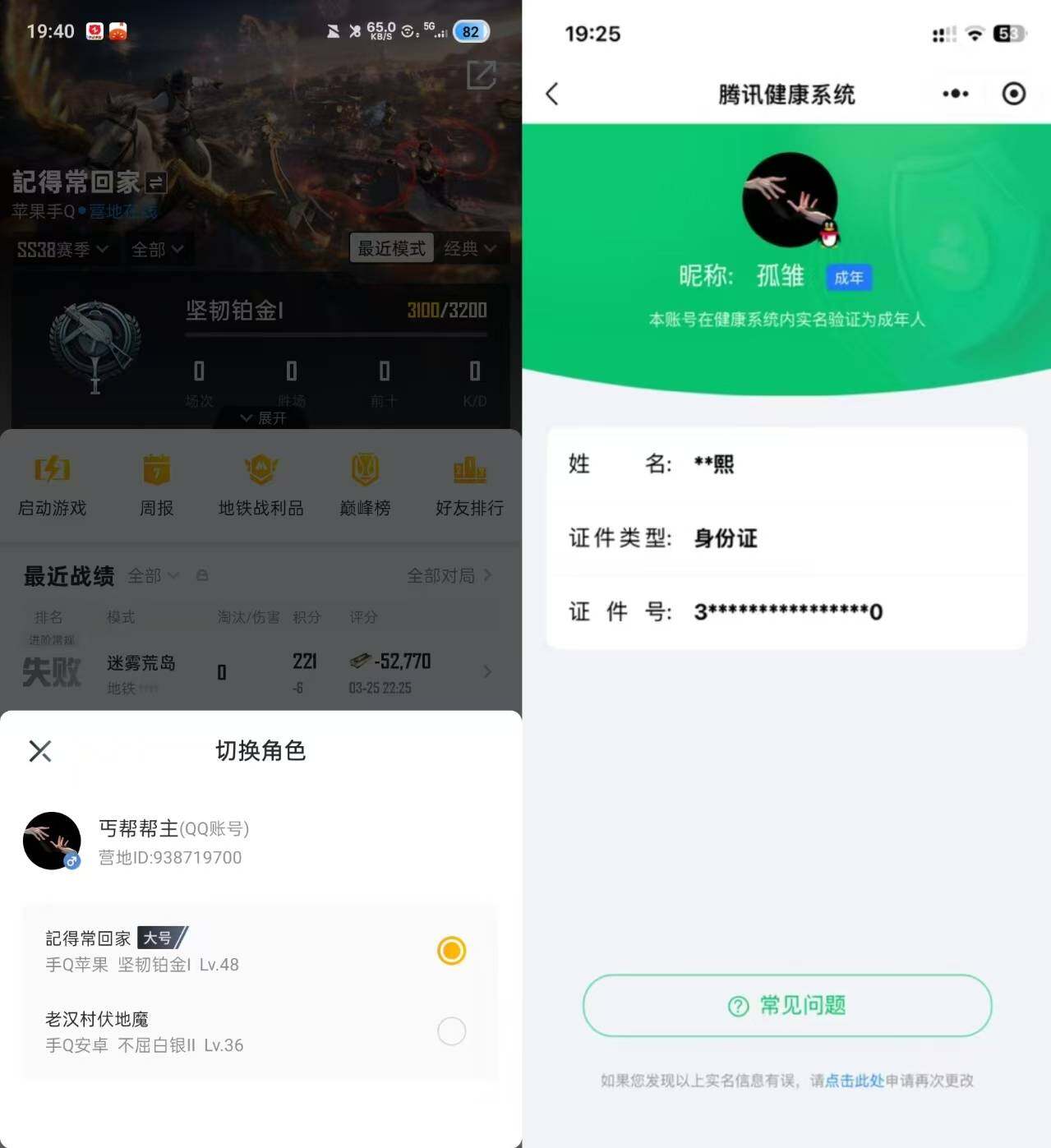This screenshot has height=1148, width=1051.
Task: Select the 記得常回家 account radio button
Action: 451,951
